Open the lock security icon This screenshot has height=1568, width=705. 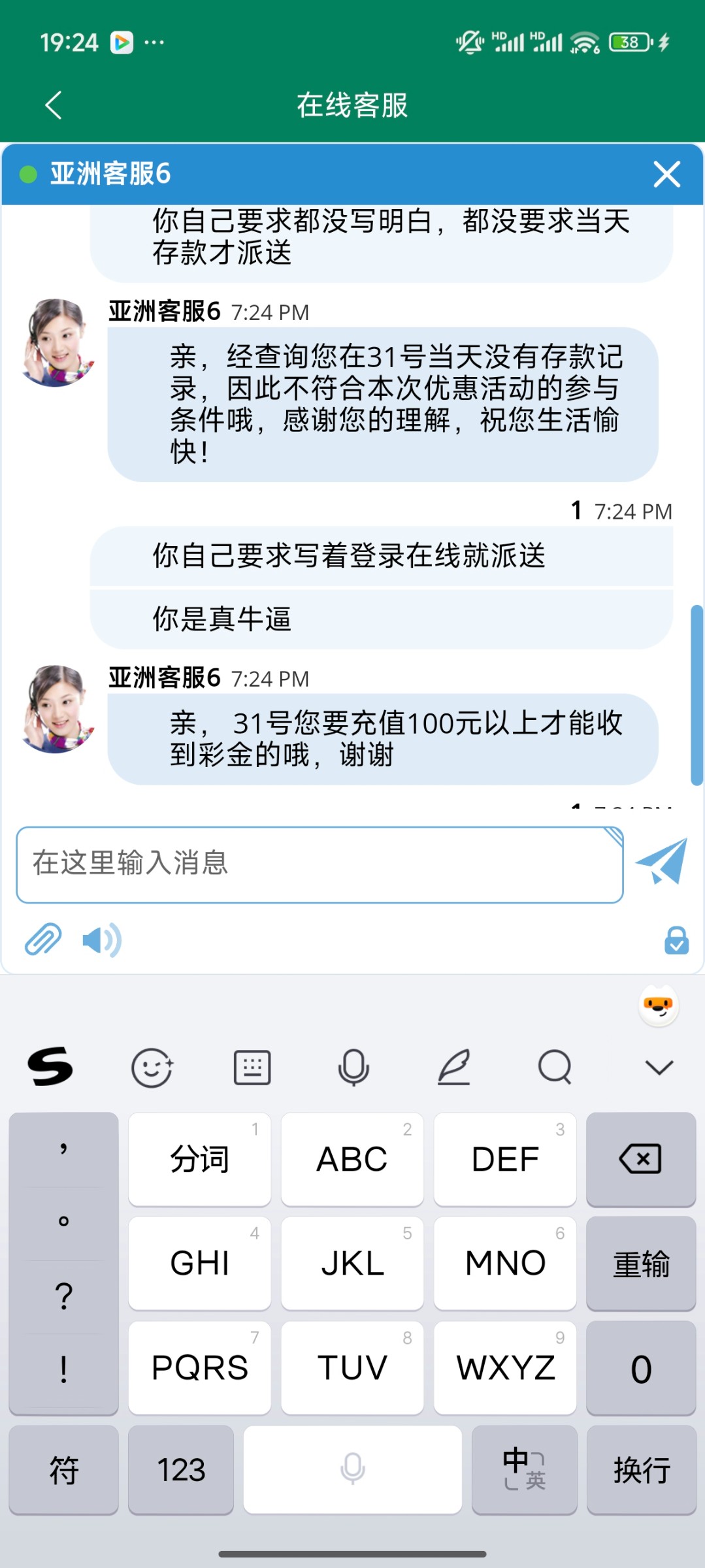676,941
